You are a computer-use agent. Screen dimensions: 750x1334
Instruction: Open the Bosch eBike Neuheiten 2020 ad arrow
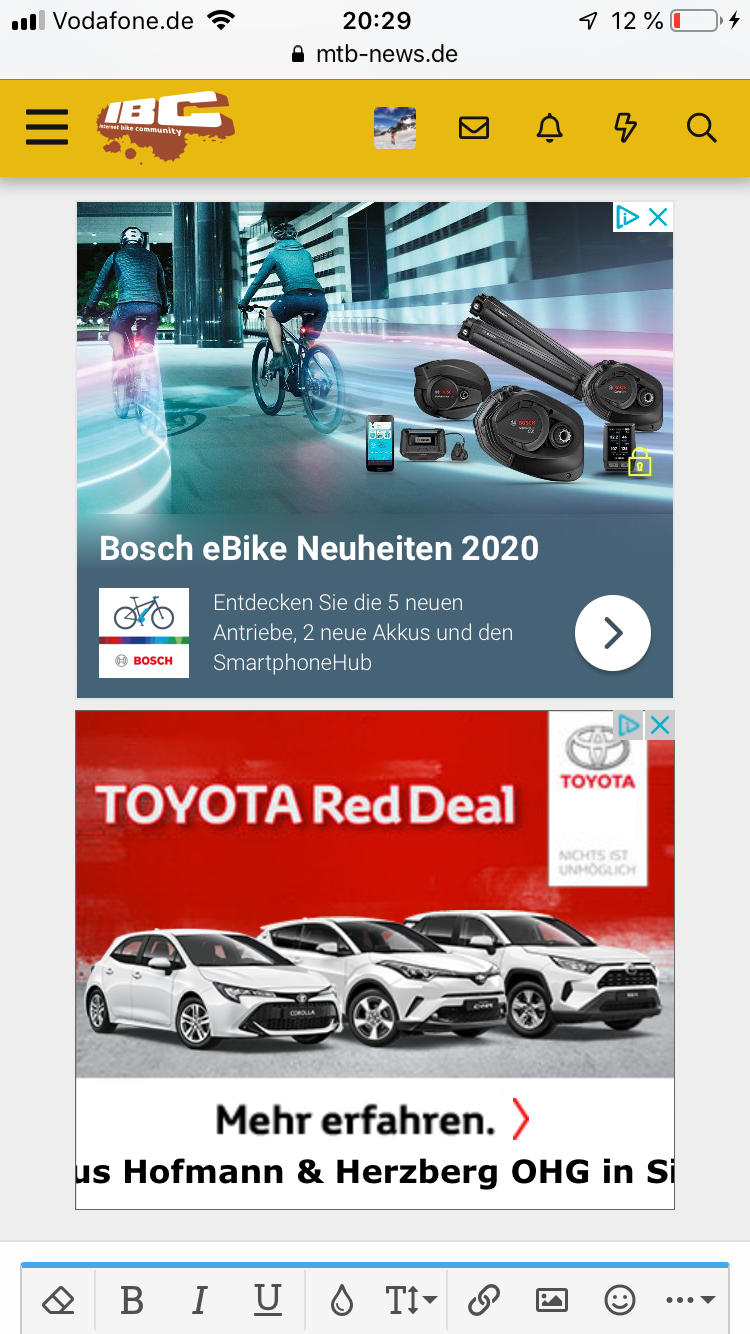(x=612, y=632)
